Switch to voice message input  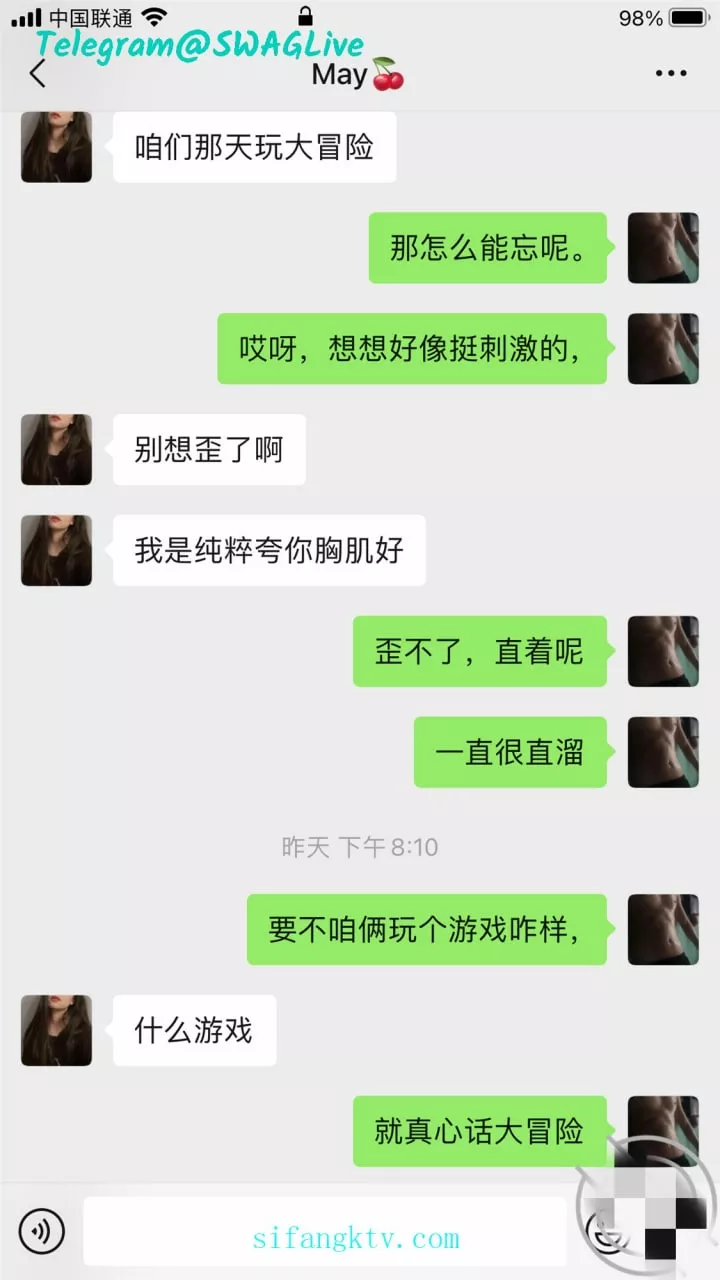point(42,1230)
